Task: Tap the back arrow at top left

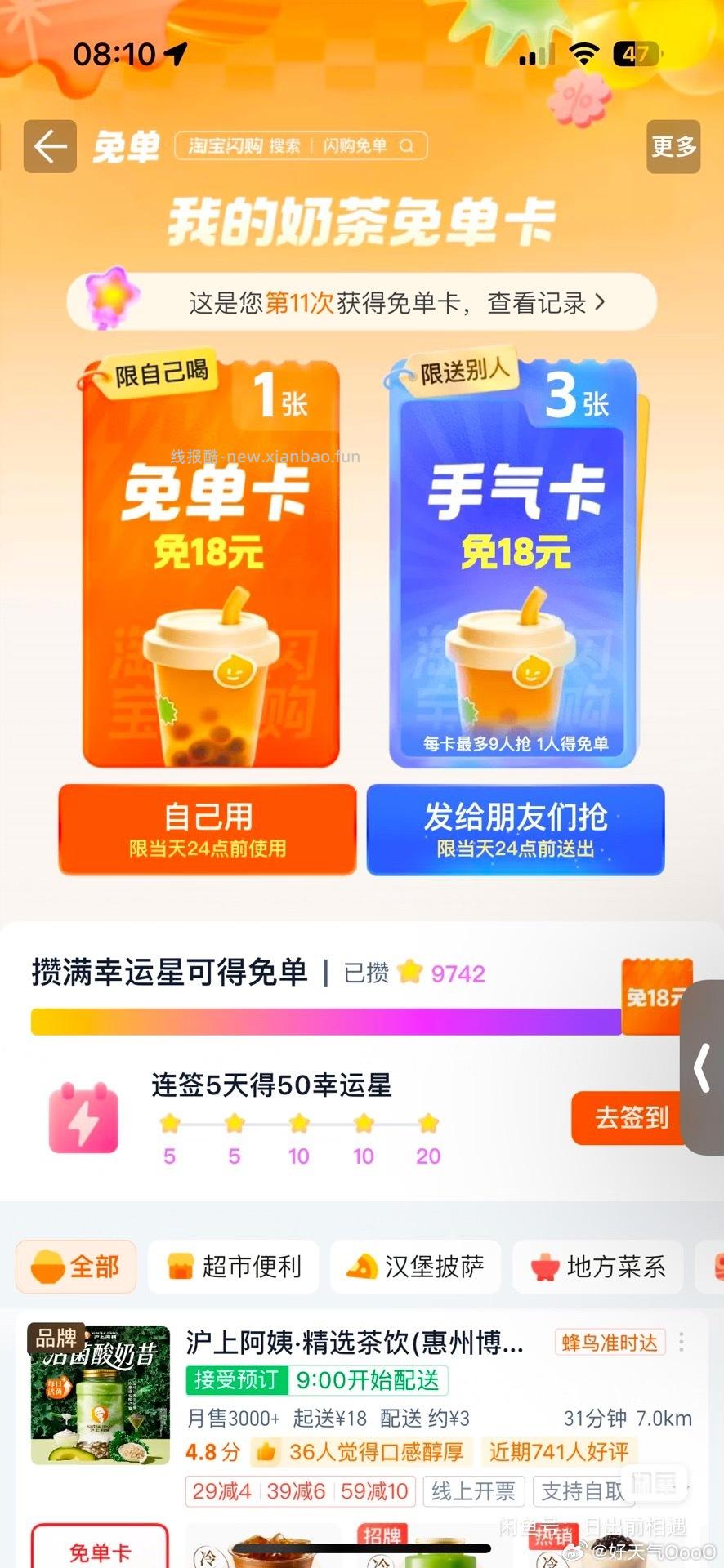Action: (50, 146)
